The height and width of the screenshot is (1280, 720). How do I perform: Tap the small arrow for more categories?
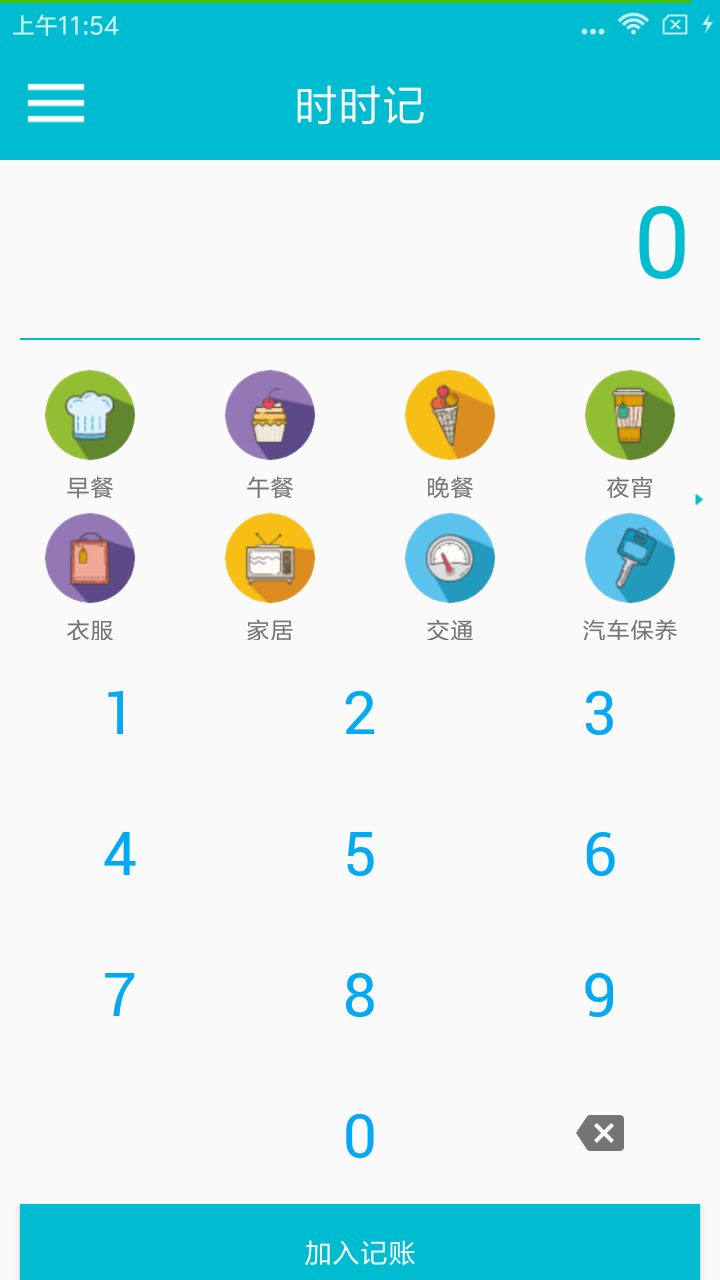699,499
